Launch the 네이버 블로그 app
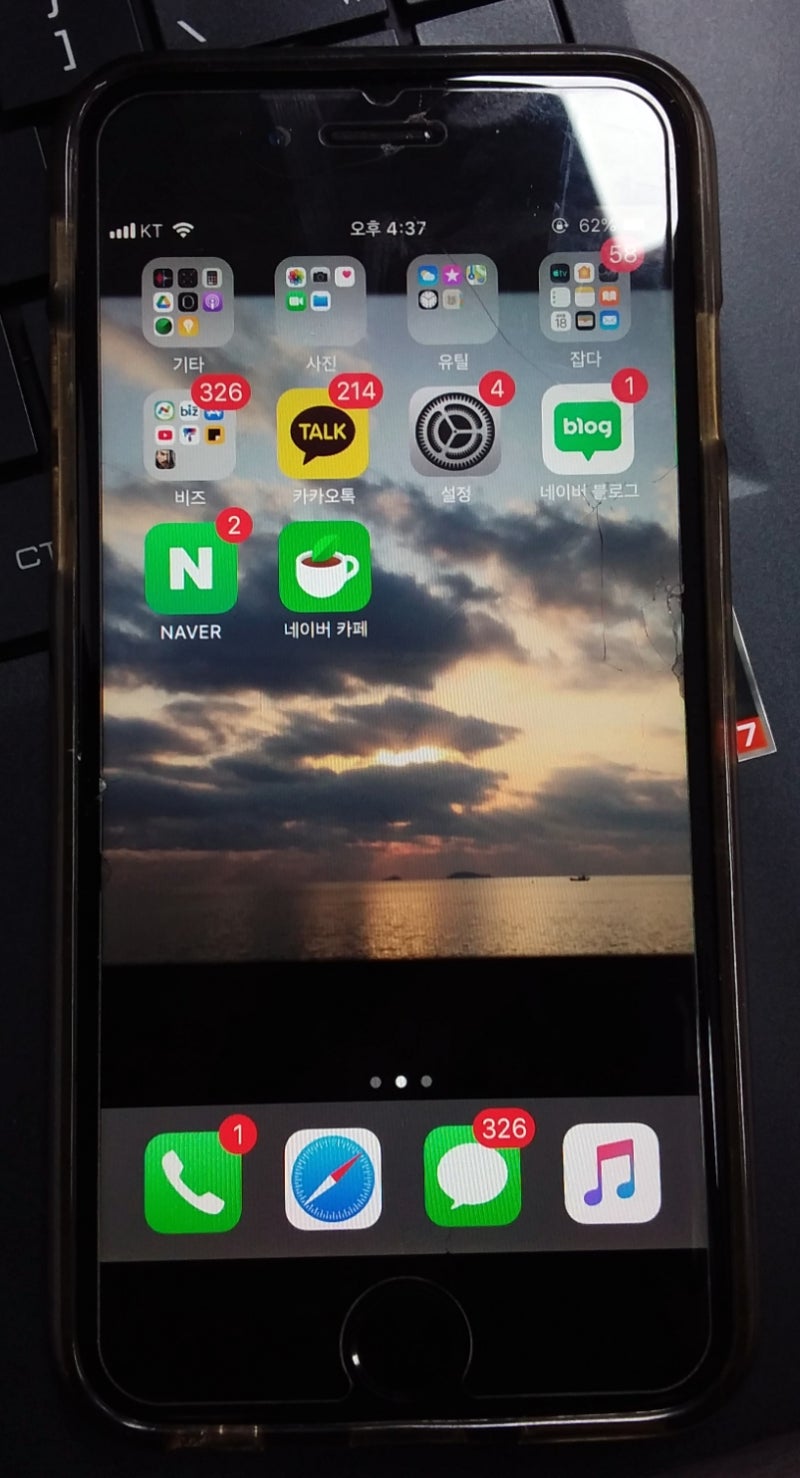This screenshot has width=800, height=1478. click(588, 429)
